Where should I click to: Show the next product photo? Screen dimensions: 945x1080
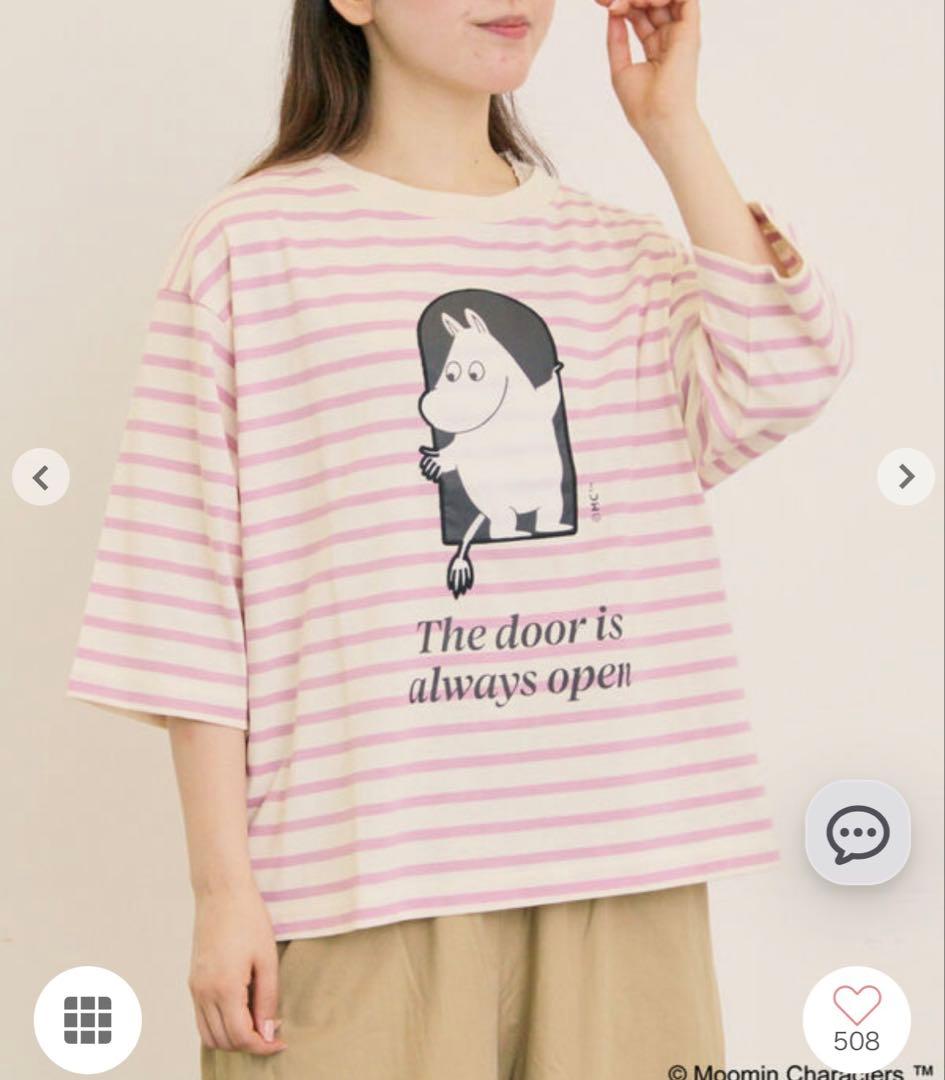(x=906, y=477)
